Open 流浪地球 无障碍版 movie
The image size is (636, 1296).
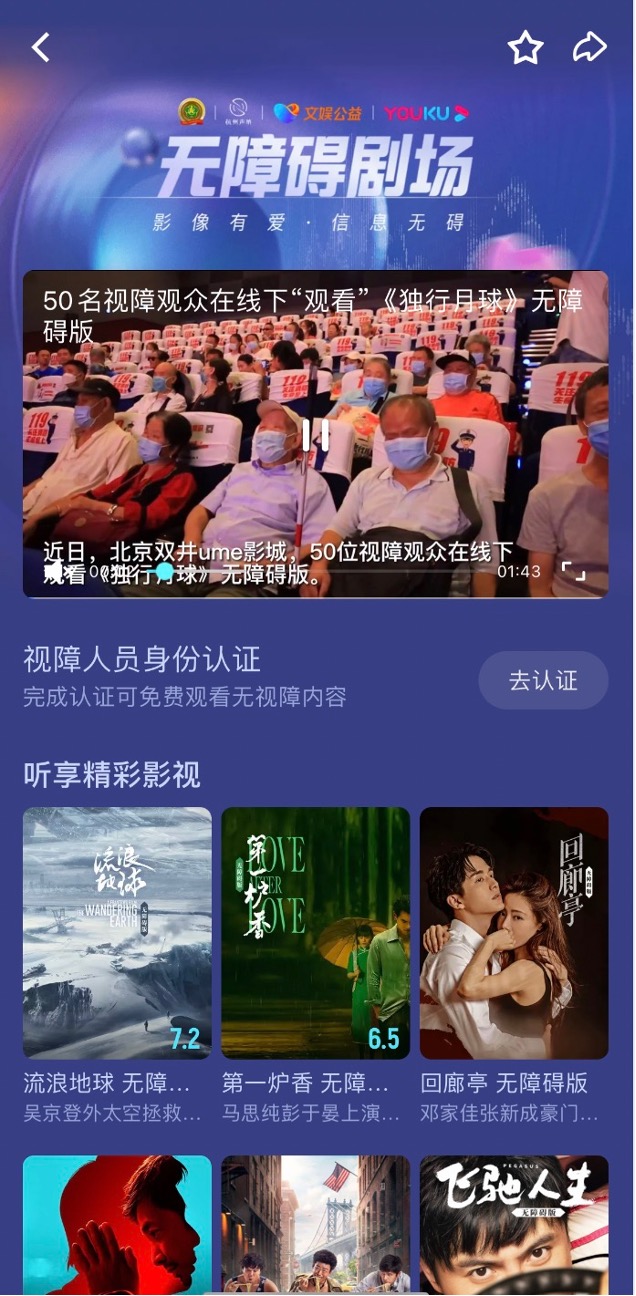point(117,932)
